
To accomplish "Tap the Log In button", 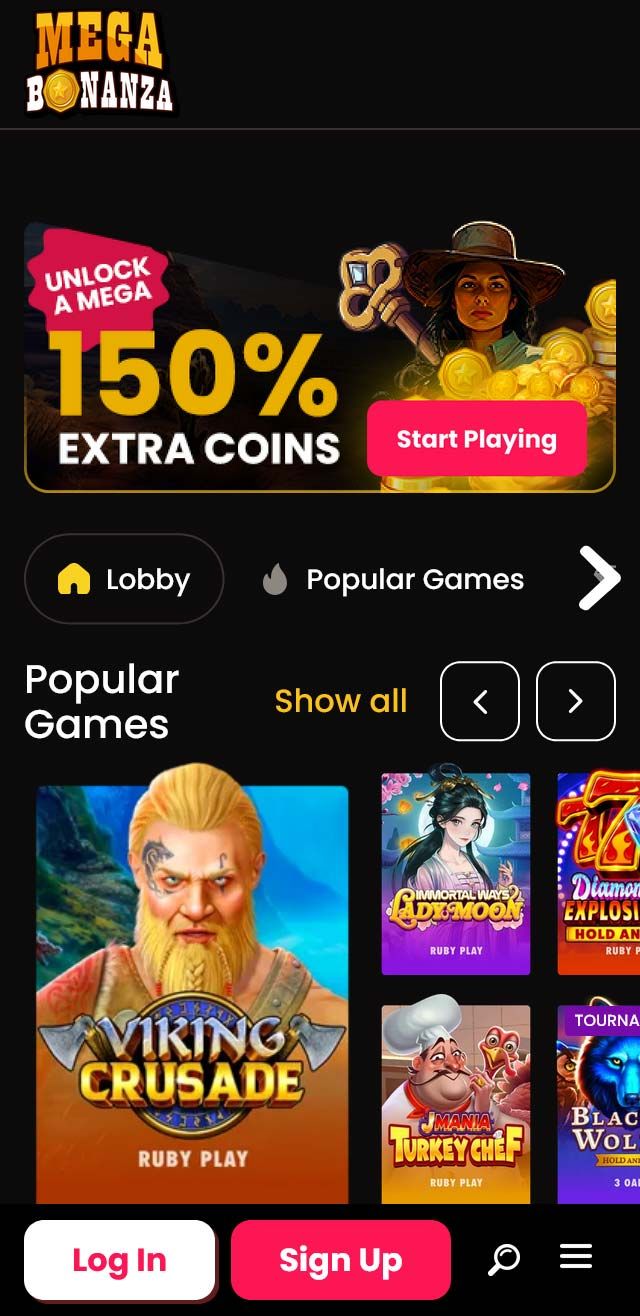I will tap(119, 1260).
